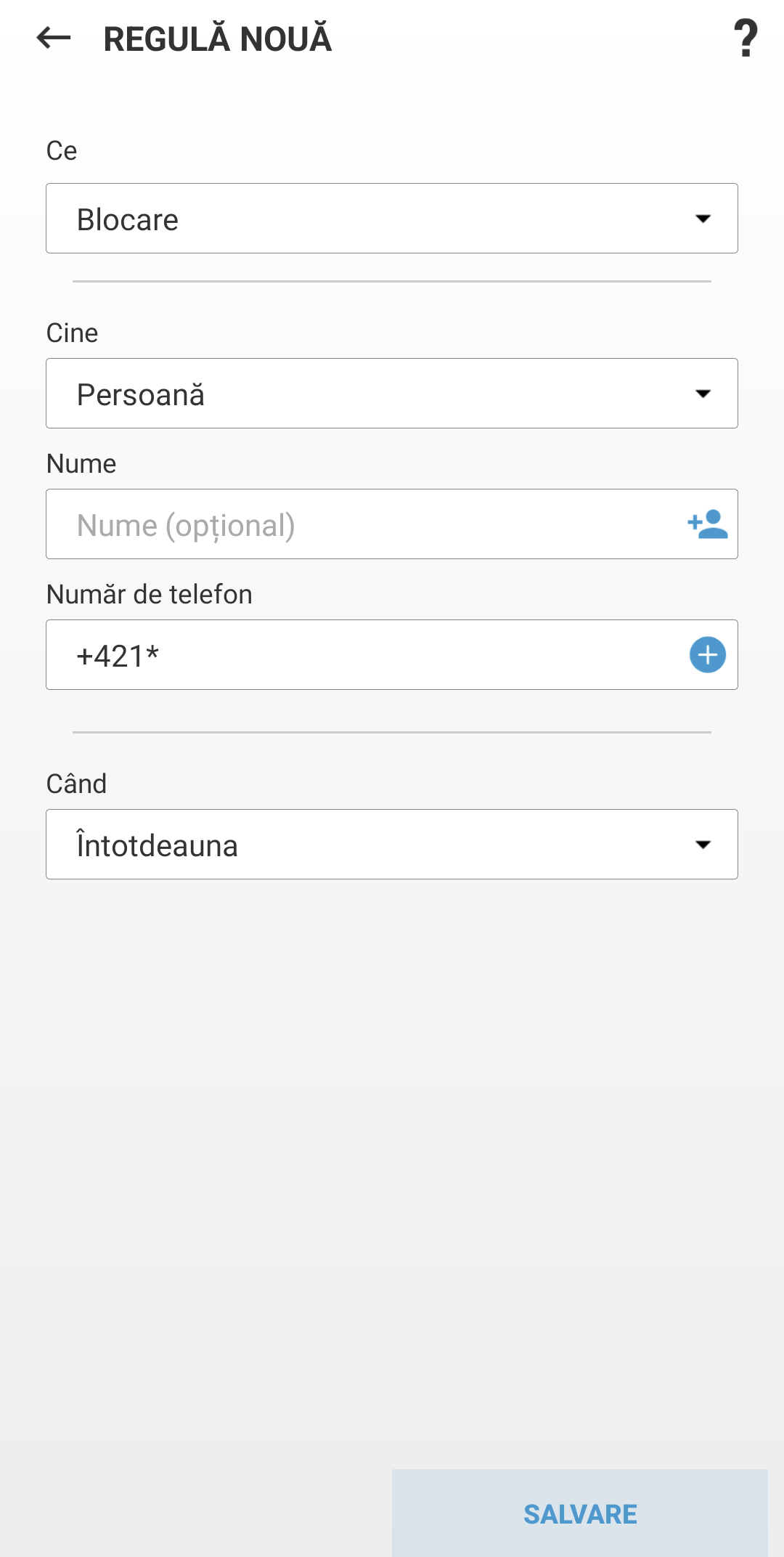Expand the Blocare dropdown under Ce

pos(392,219)
